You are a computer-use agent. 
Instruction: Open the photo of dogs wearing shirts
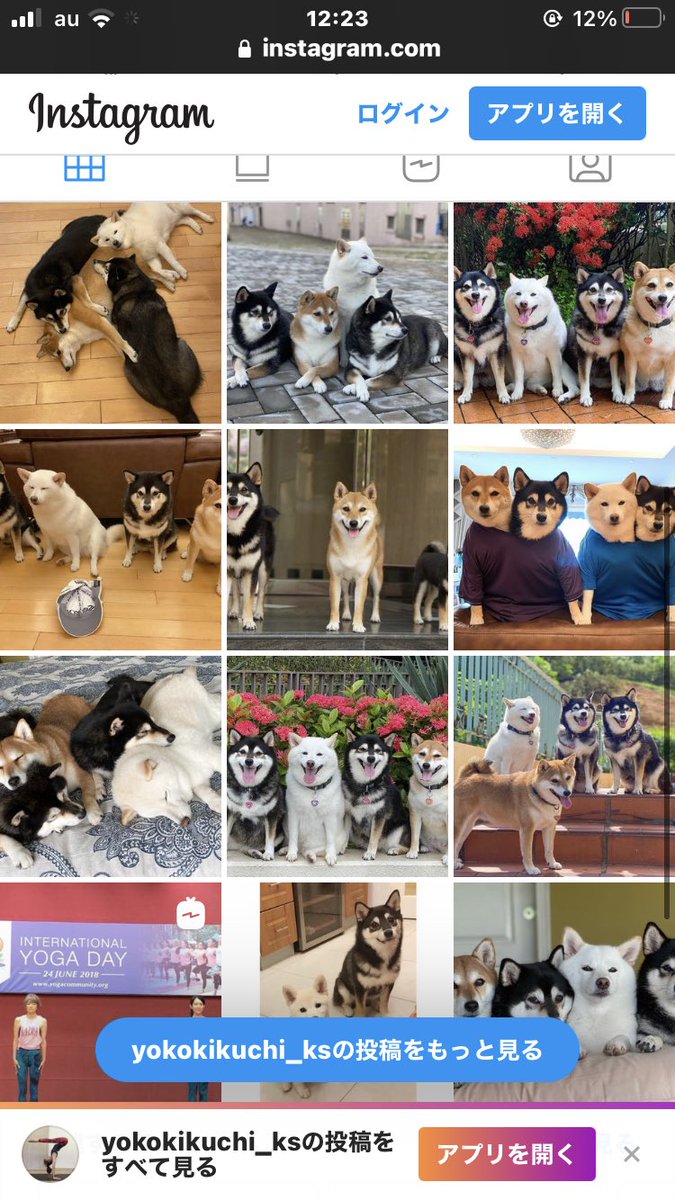(564, 540)
